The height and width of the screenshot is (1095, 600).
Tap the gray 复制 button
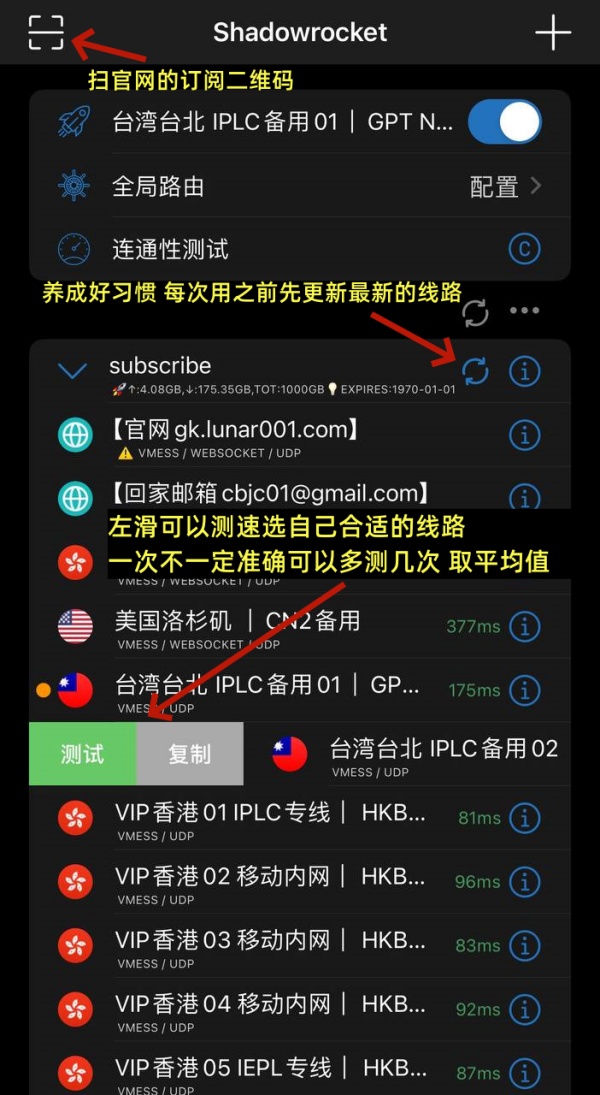[190, 754]
